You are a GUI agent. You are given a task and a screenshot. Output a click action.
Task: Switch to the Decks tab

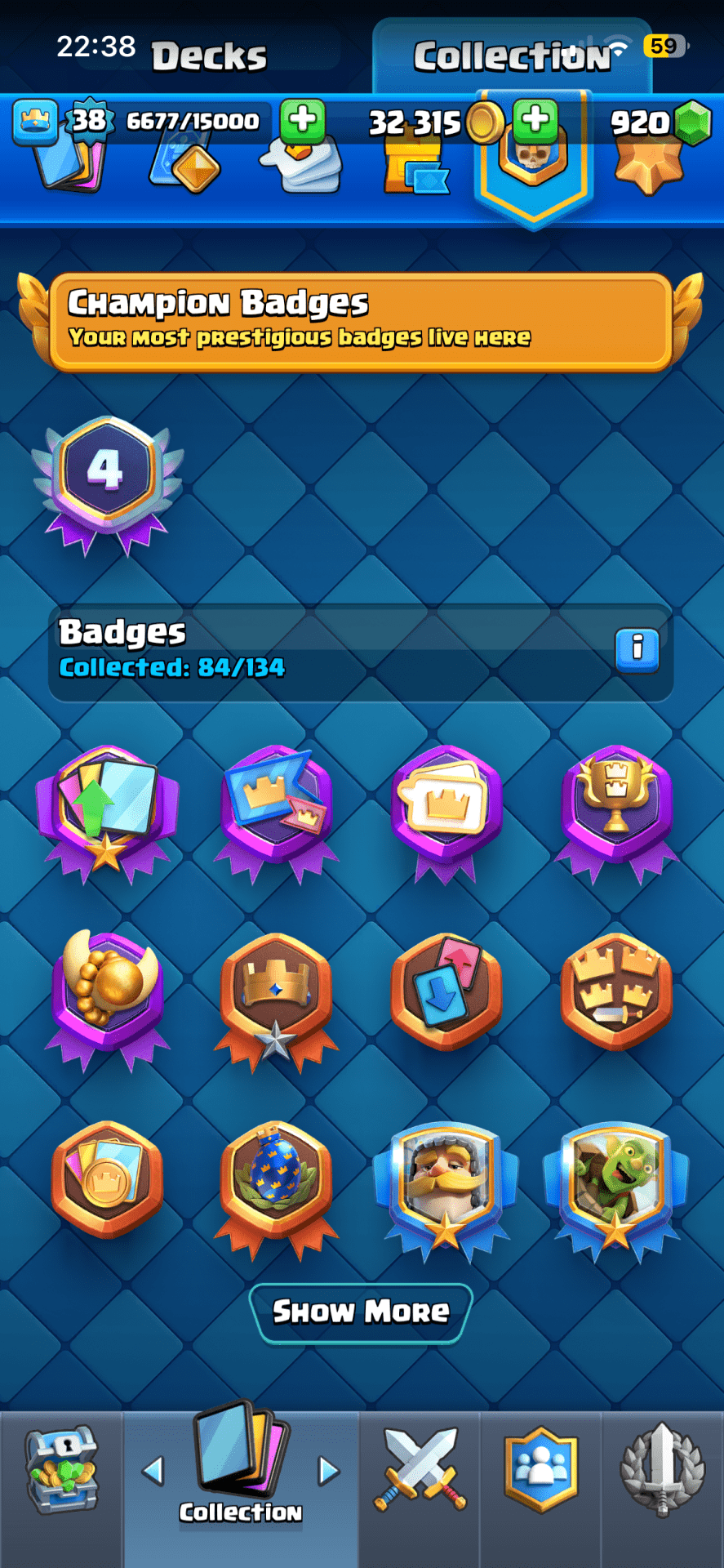click(209, 56)
